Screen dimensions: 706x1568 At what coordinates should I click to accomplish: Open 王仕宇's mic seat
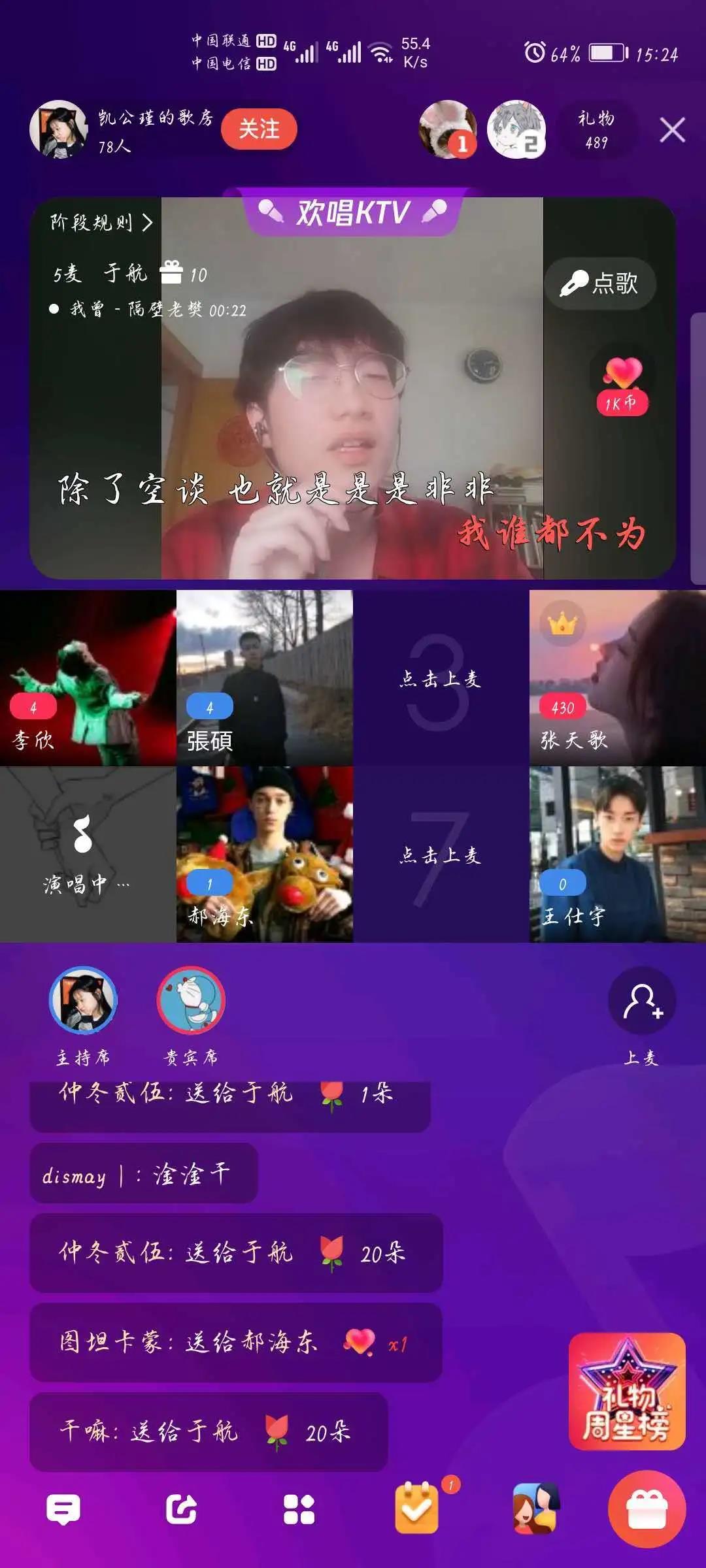[617, 854]
